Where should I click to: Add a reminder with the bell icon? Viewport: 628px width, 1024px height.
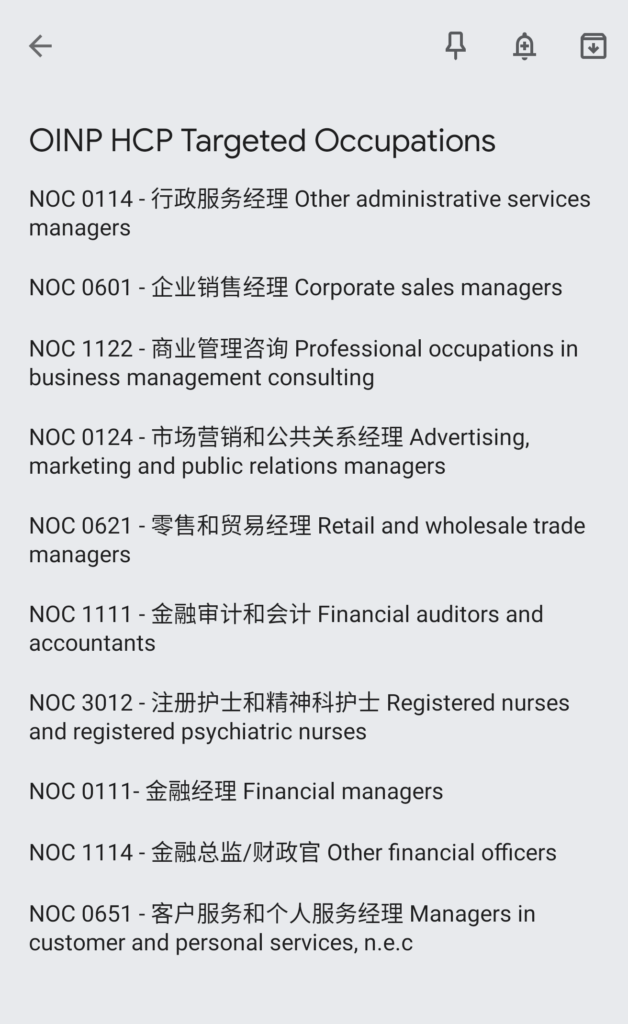point(524,46)
